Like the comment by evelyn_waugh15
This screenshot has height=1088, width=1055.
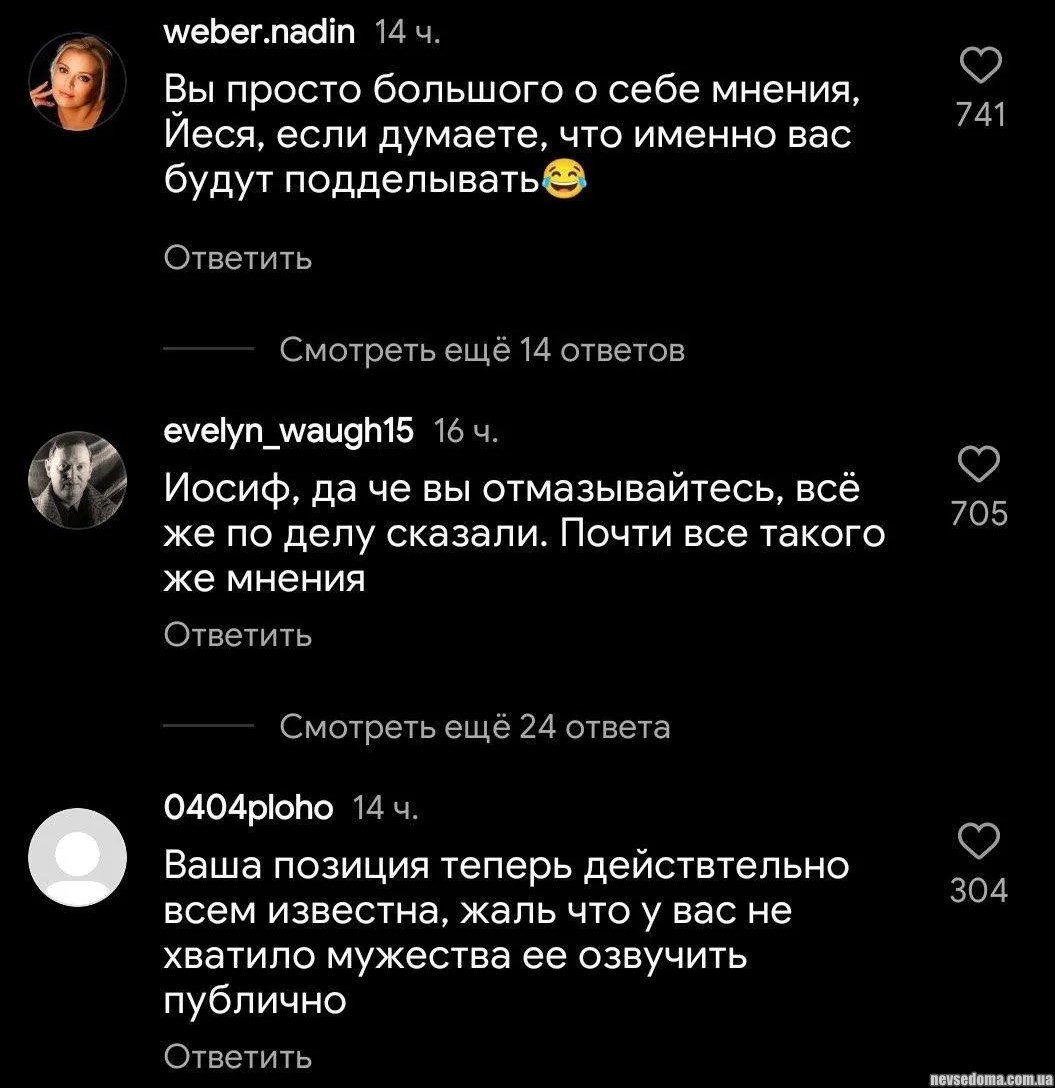coord(978,466)
